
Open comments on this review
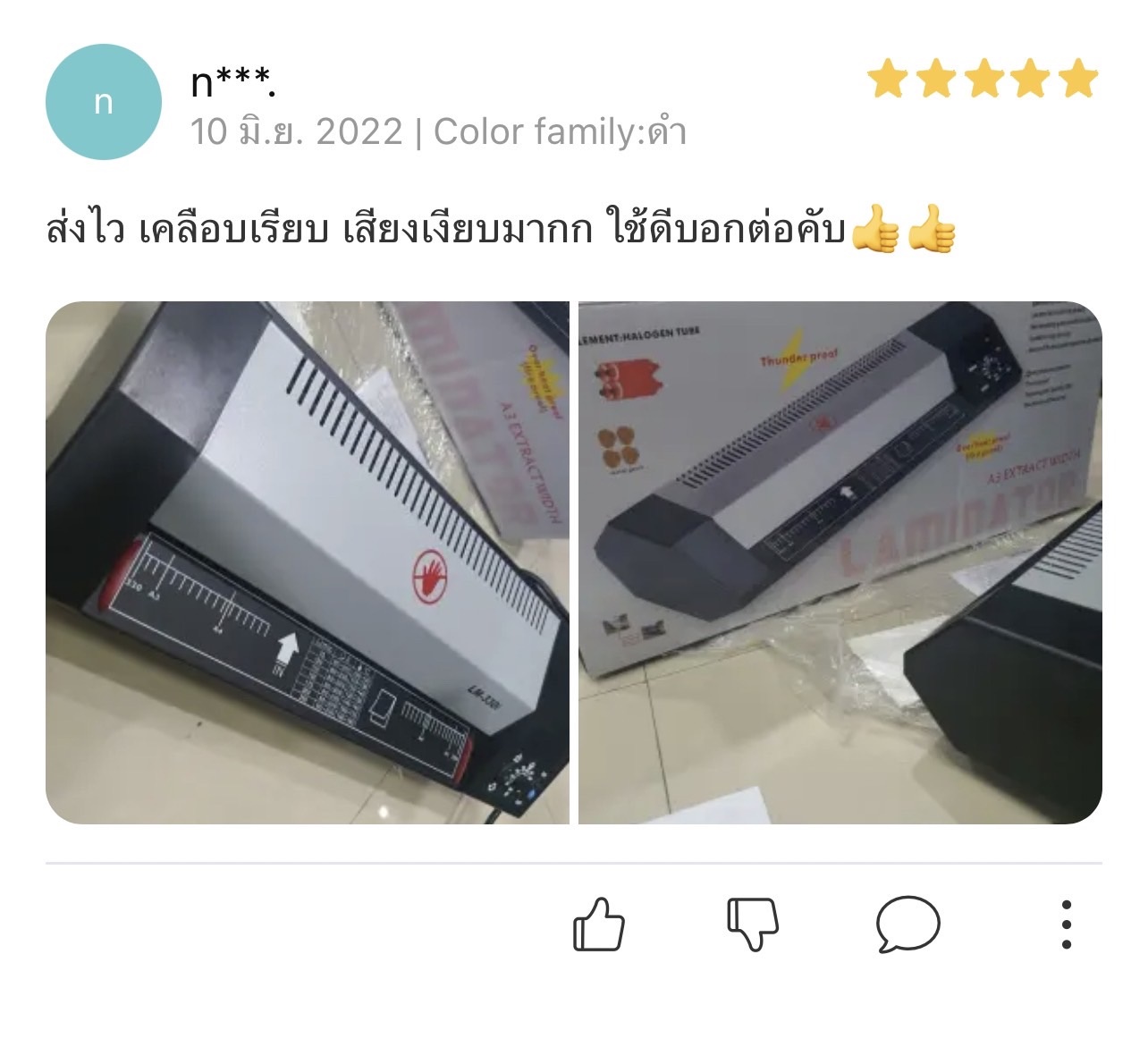[907, 924]
